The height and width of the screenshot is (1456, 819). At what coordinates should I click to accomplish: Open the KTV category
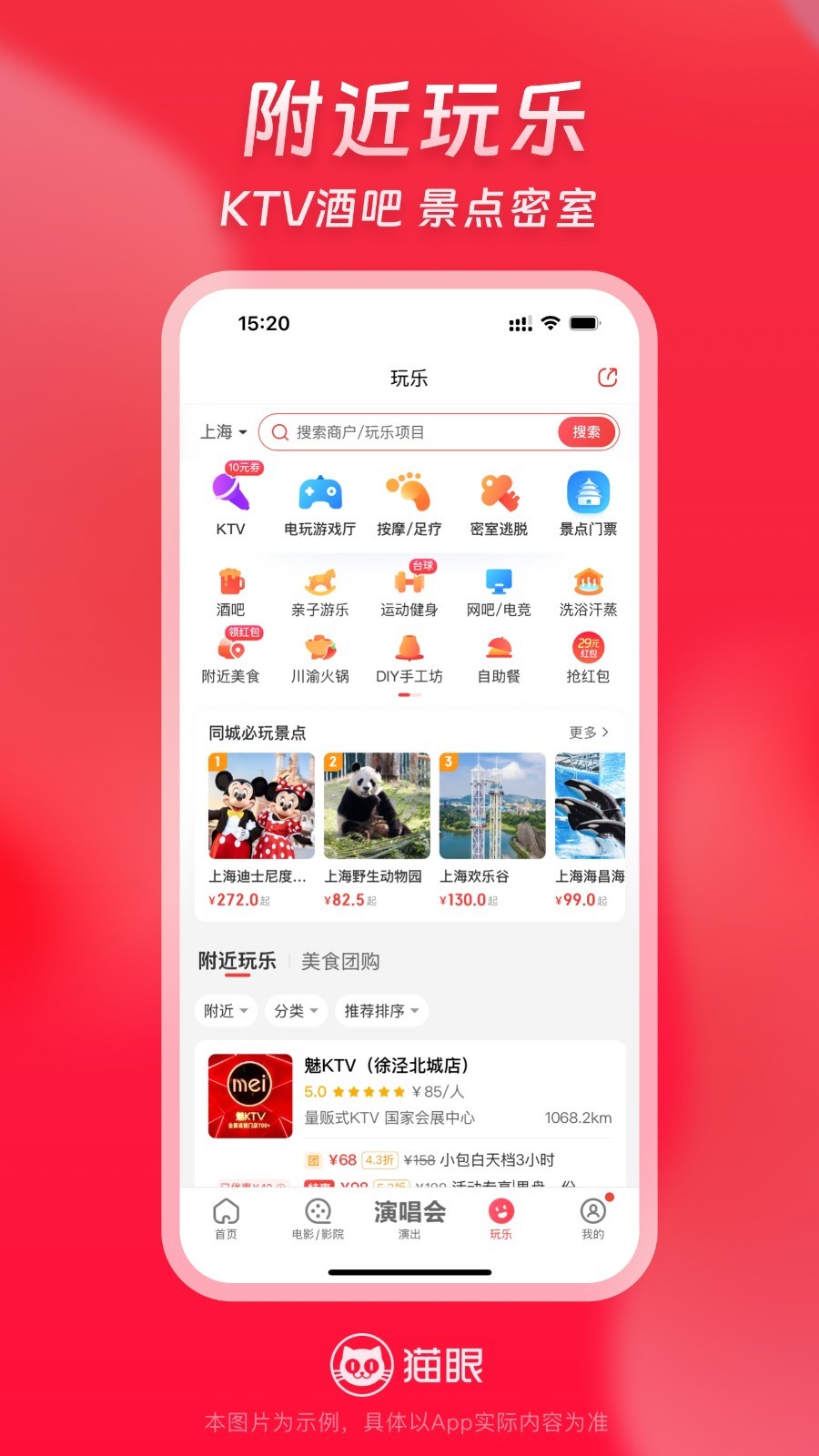(x=232, y=496)
